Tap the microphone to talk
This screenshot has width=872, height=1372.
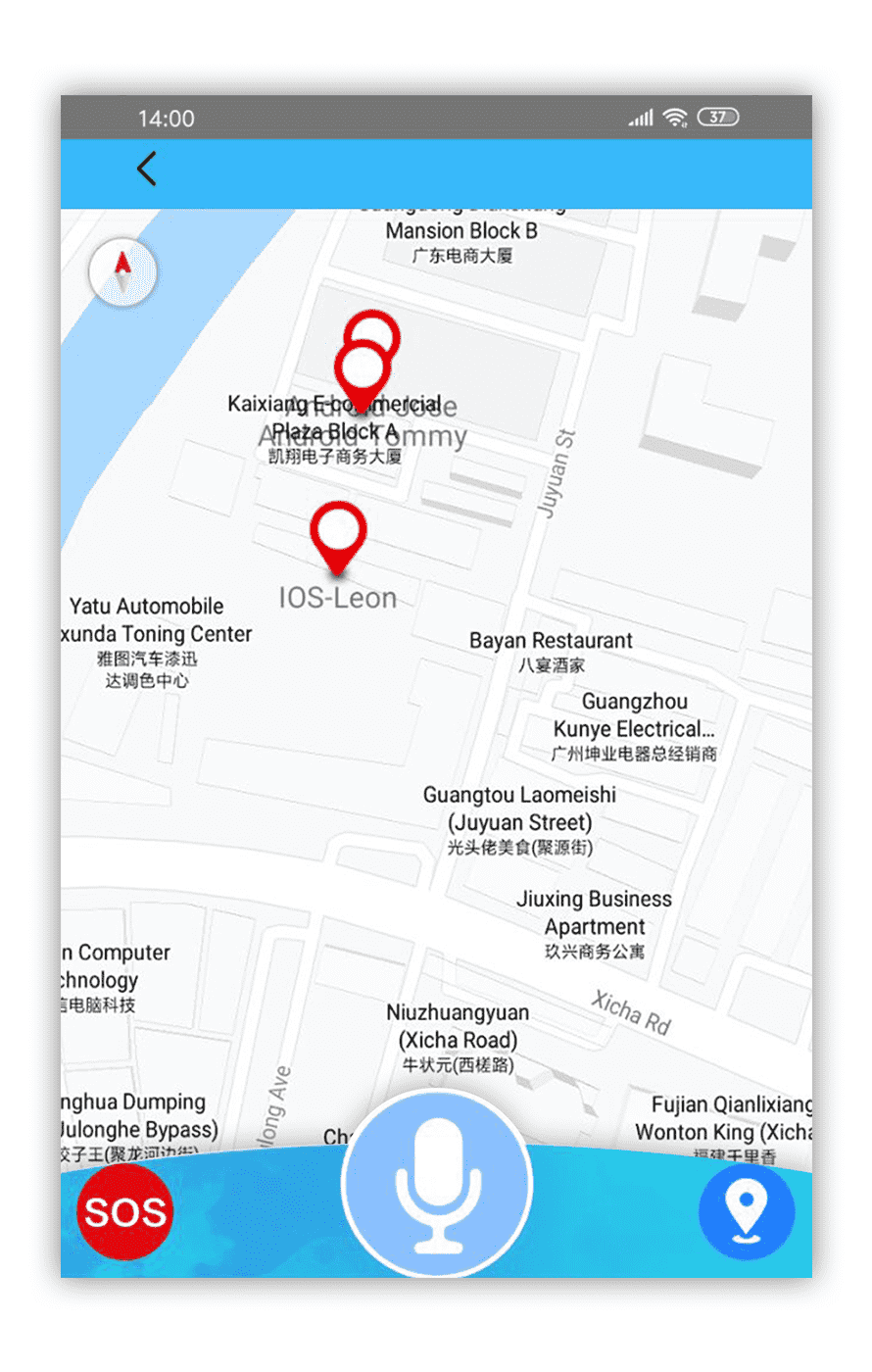pos(437,1184)
